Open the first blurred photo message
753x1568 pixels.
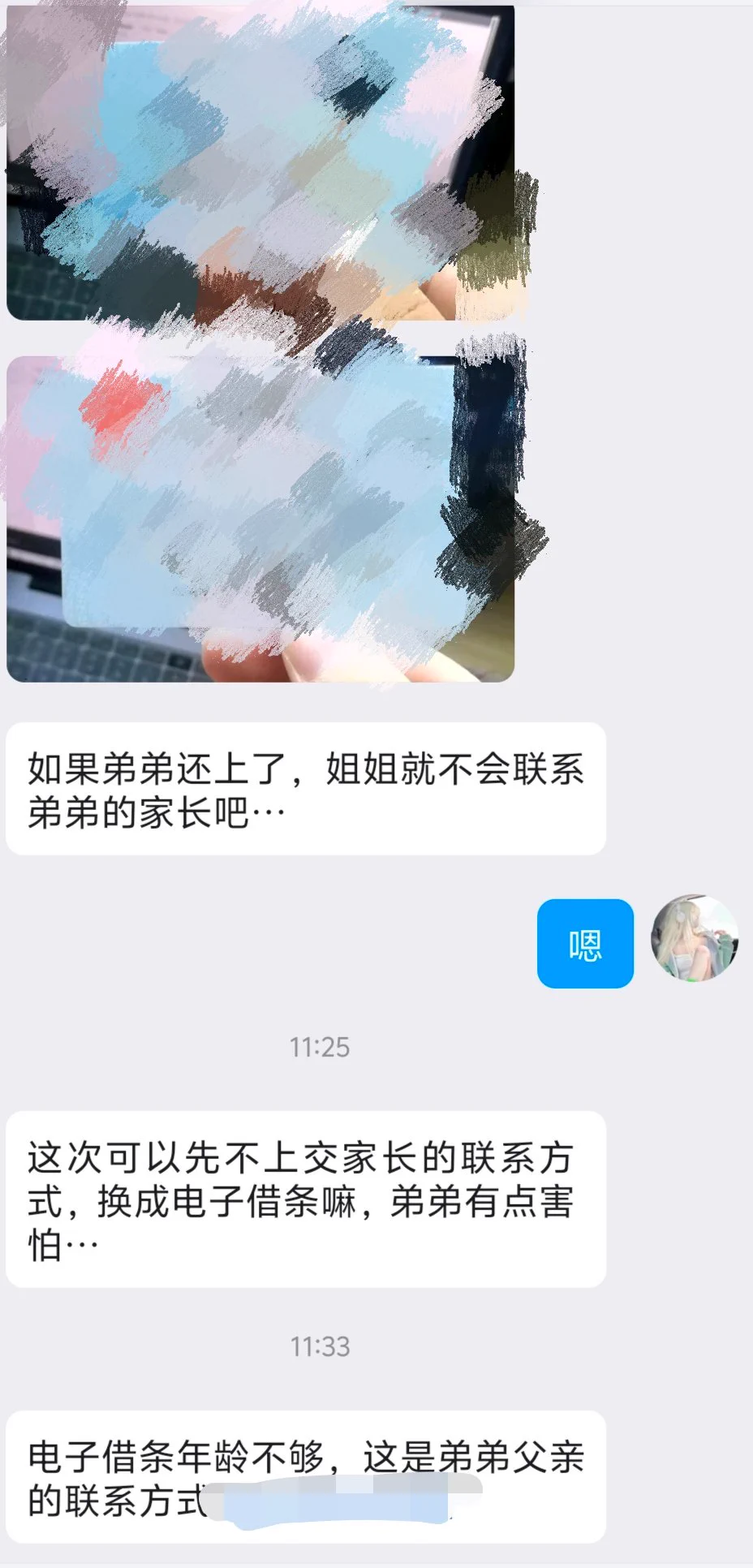[260, 162]
